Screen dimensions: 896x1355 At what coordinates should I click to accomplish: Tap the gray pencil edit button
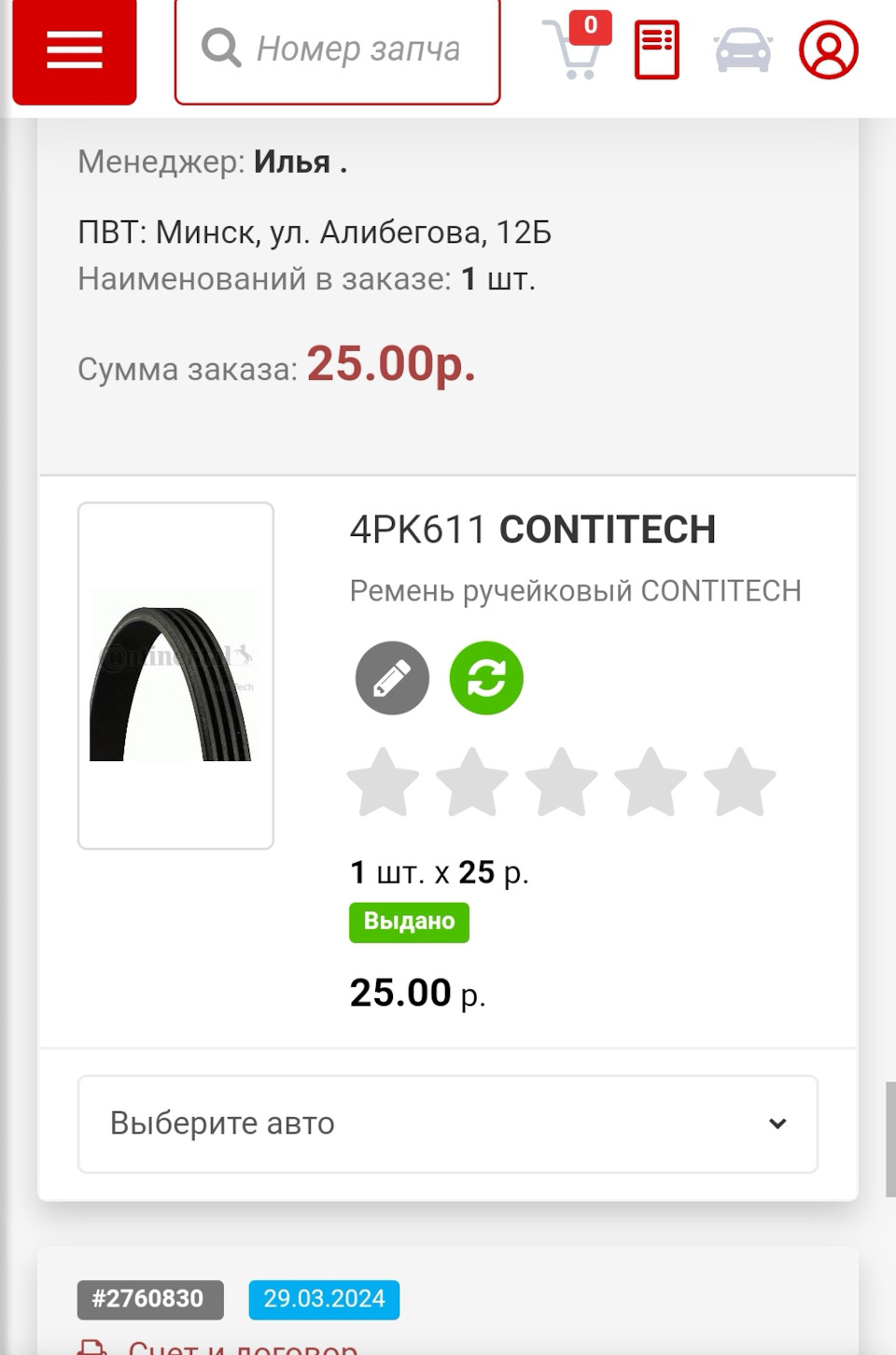pos(392,678)
